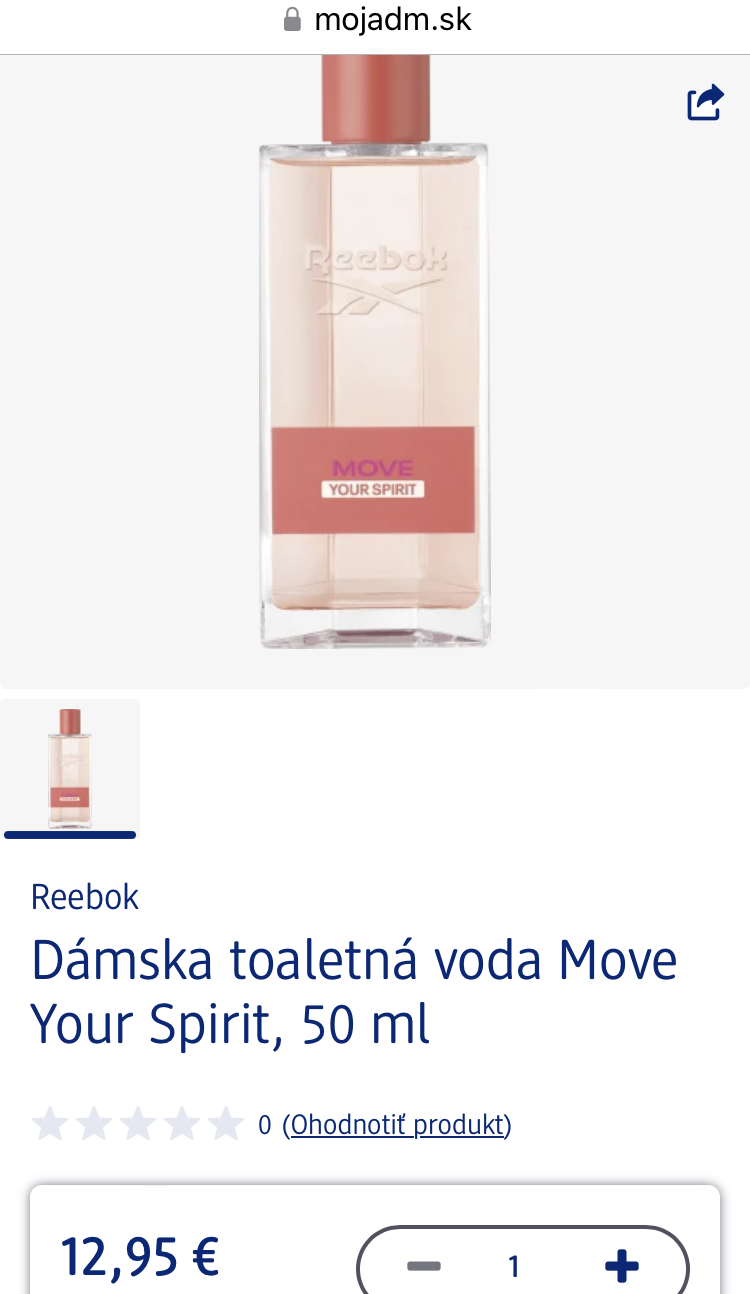Screen dimensions: 750x1294
Task: Open the Reebok brand link
Action: coord(85,897)
